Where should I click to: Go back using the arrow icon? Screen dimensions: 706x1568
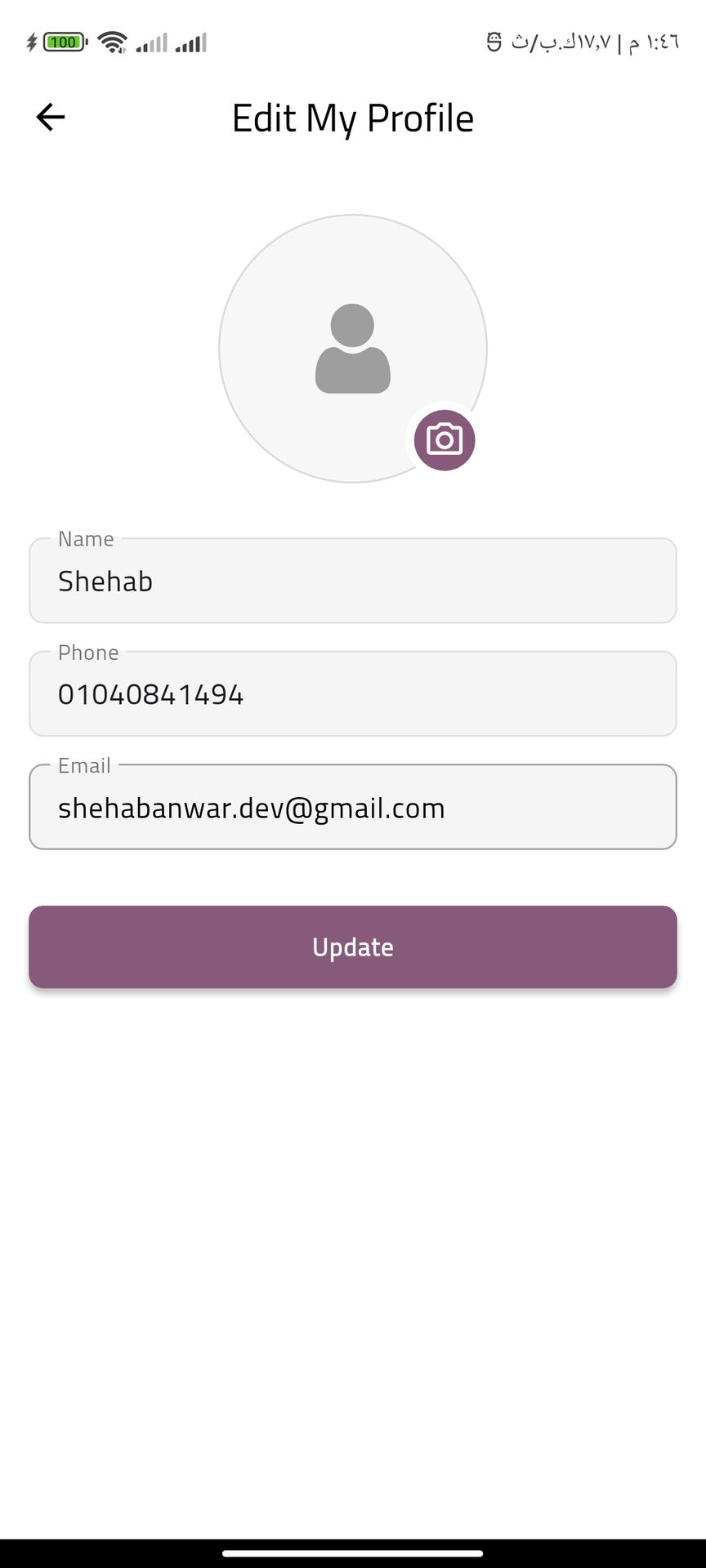point(51,118)
